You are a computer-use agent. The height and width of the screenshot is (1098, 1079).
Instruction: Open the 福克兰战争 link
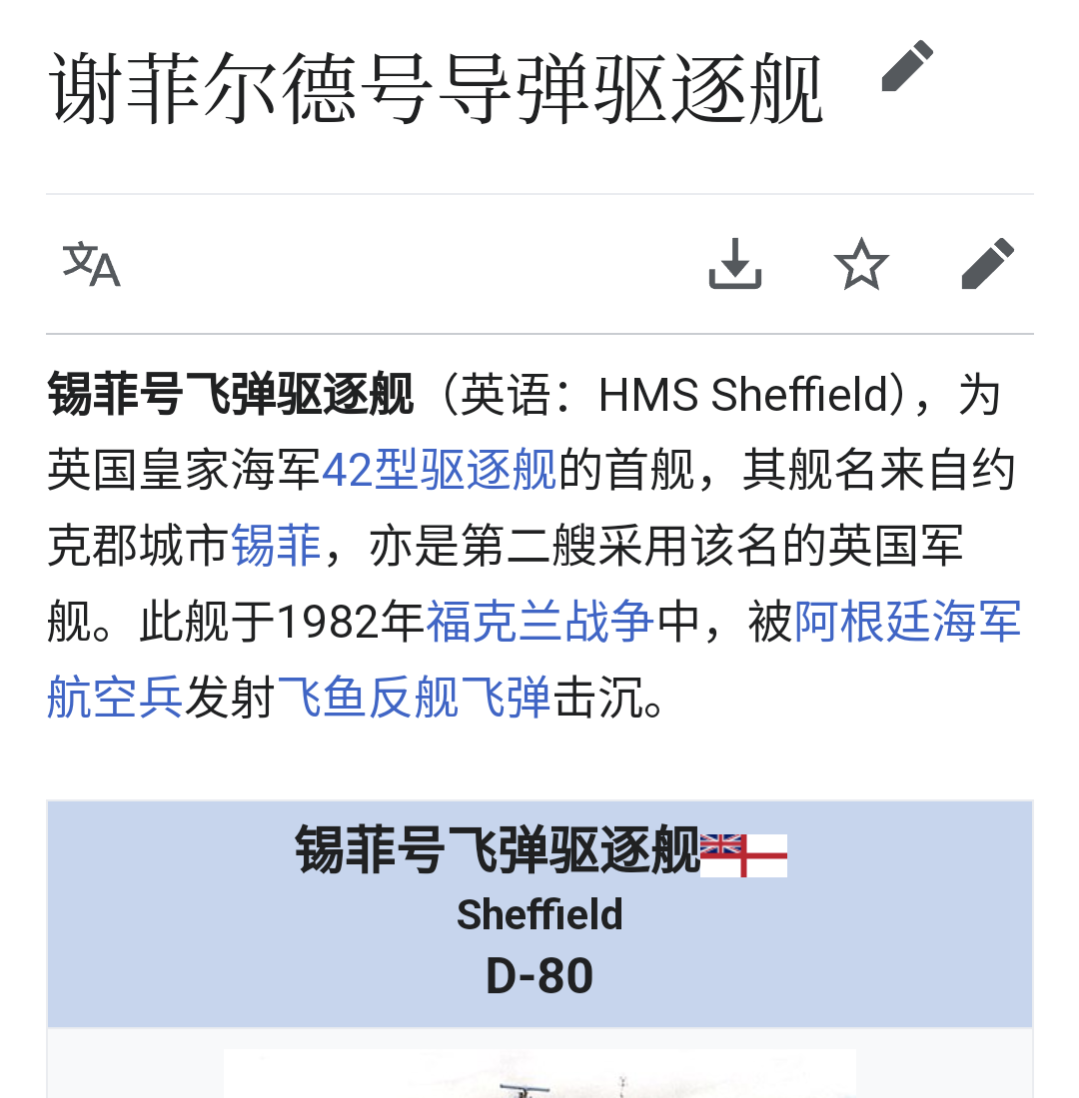[540, 622]
